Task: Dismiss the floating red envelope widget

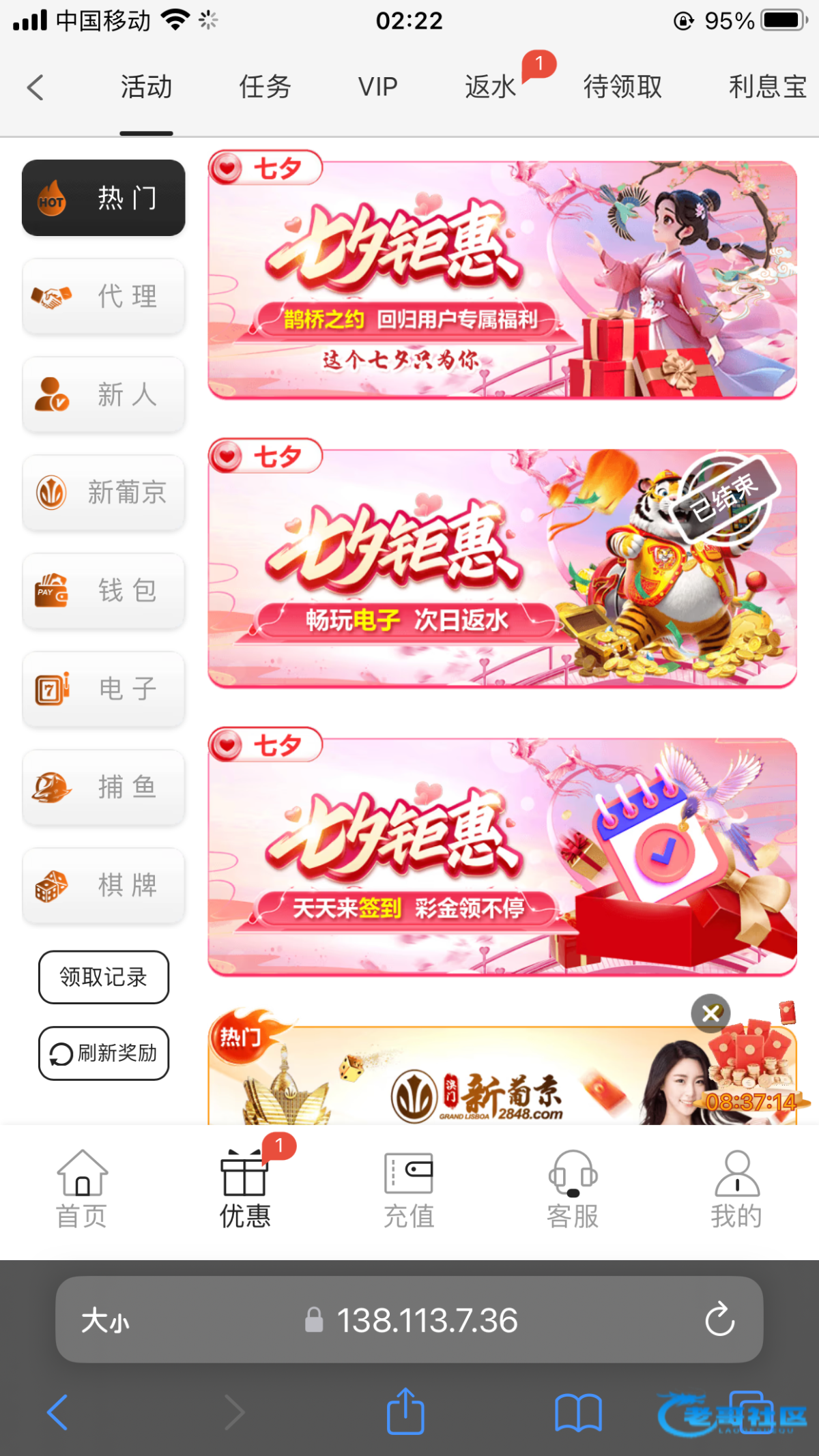Action: [710, 1013]
